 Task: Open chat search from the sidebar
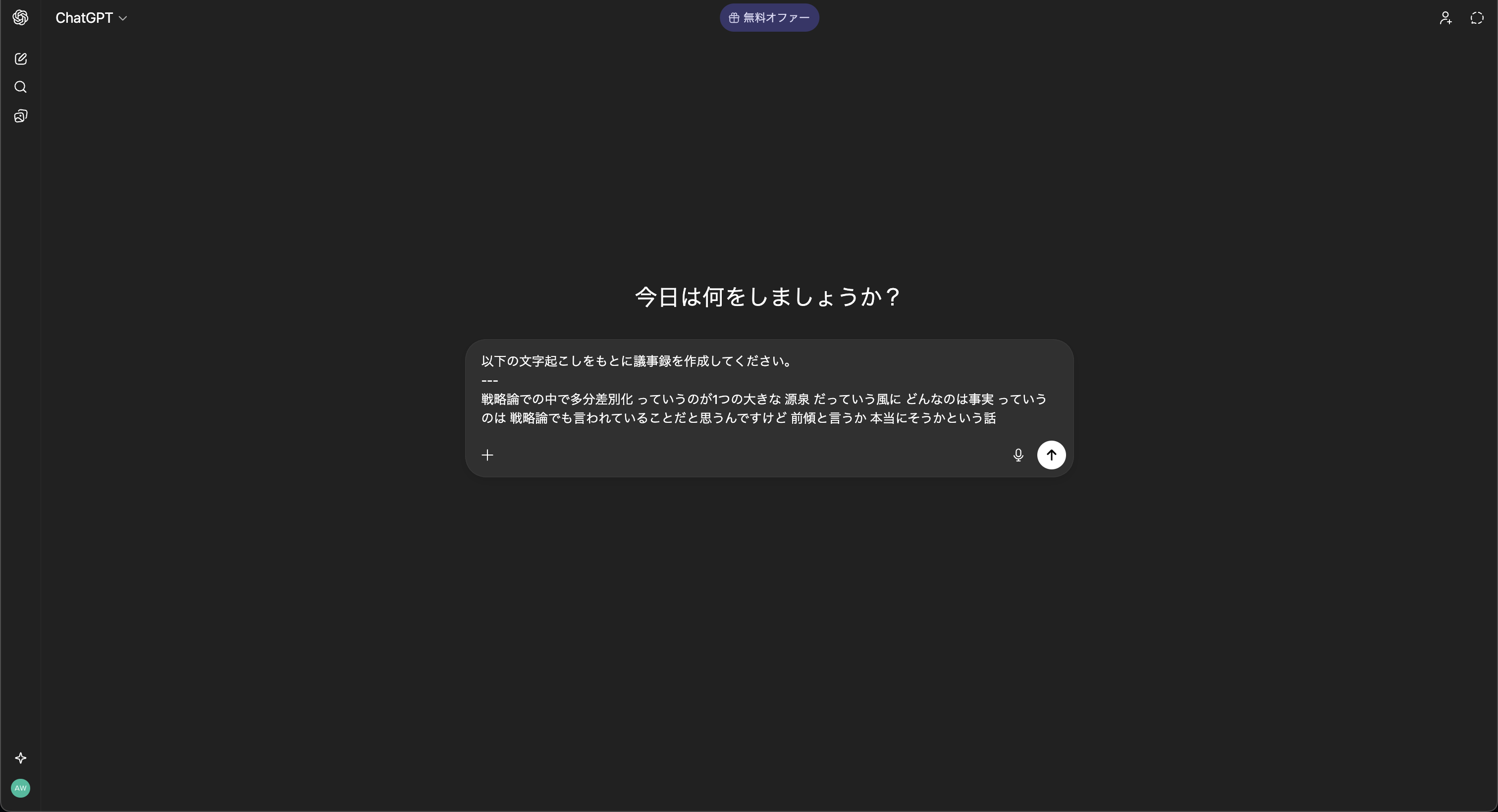(x=20, y=87)
